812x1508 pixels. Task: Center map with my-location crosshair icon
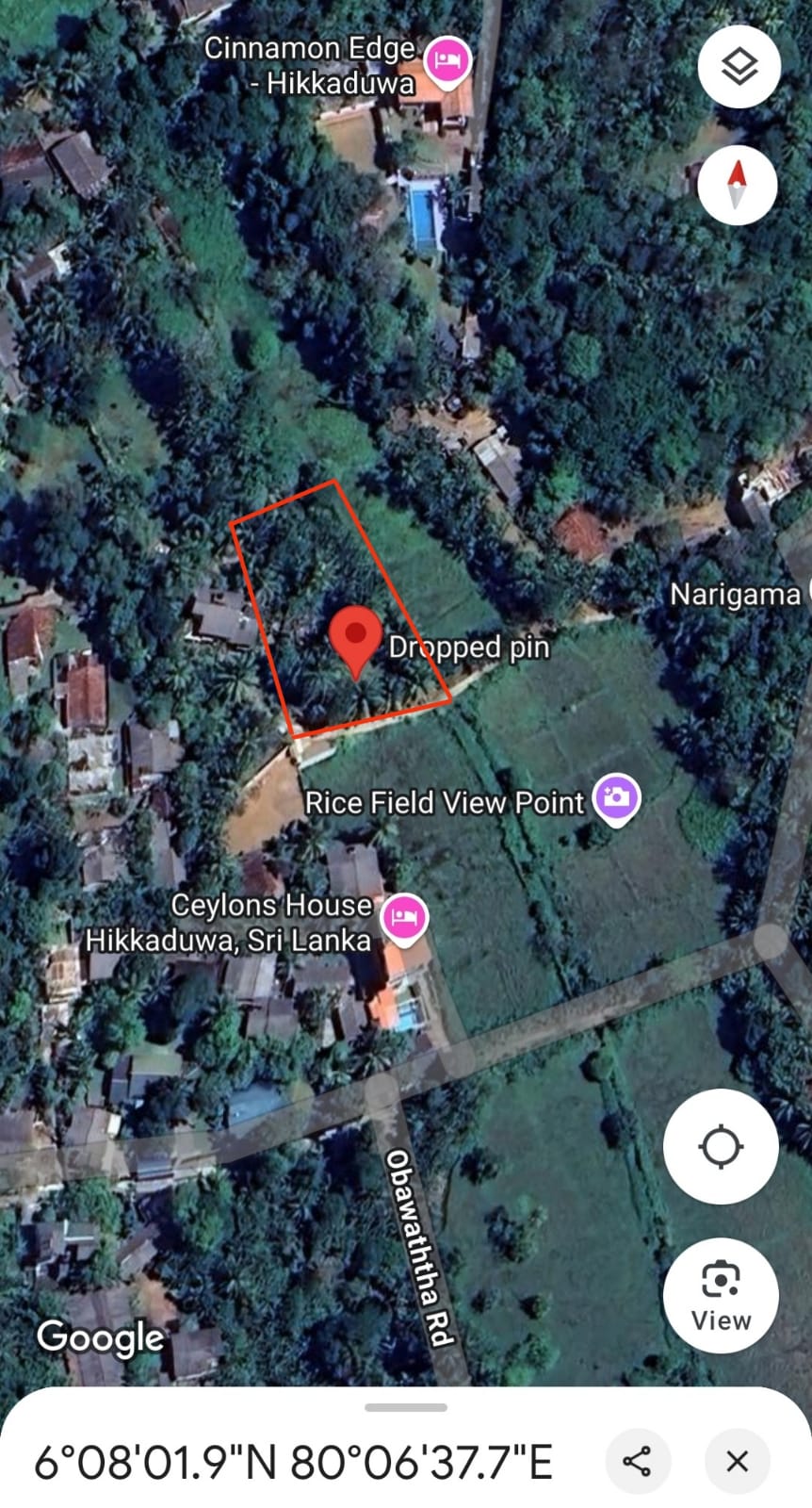coord(721,1145)
